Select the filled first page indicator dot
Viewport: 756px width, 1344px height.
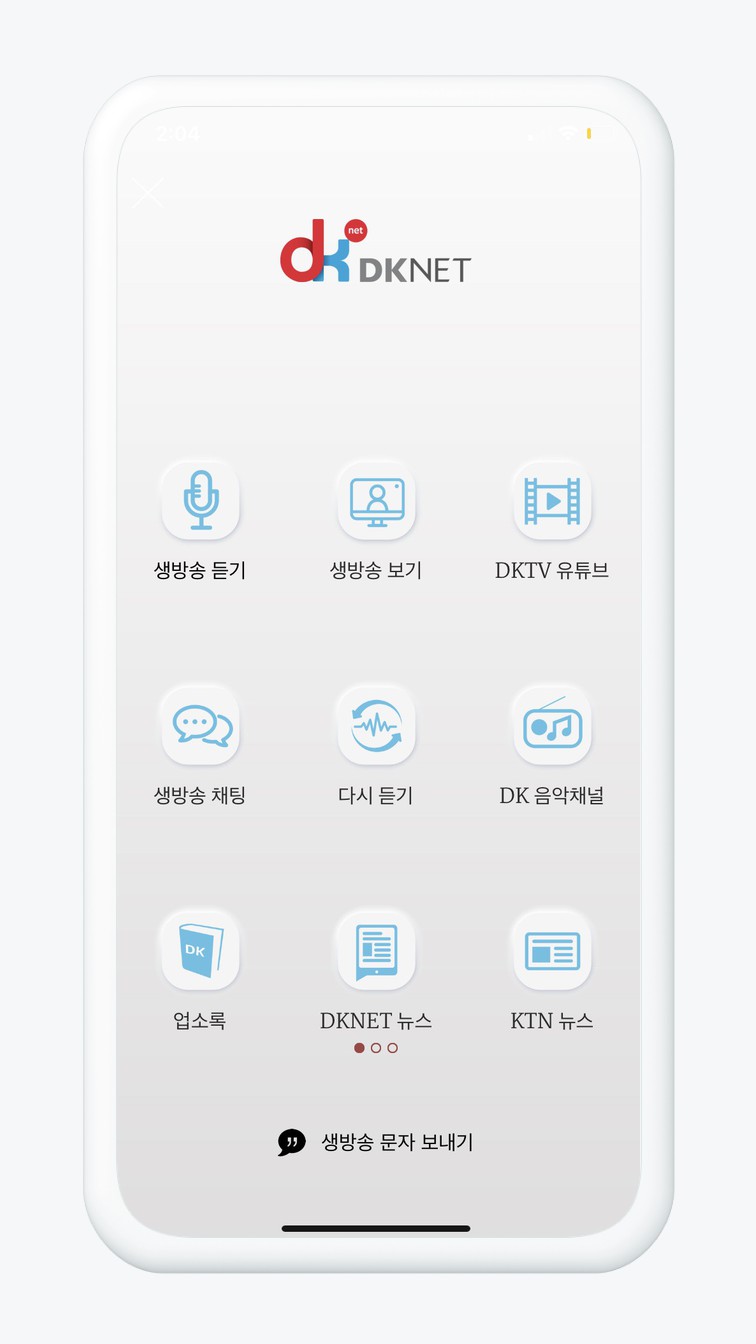(360, 1048)
